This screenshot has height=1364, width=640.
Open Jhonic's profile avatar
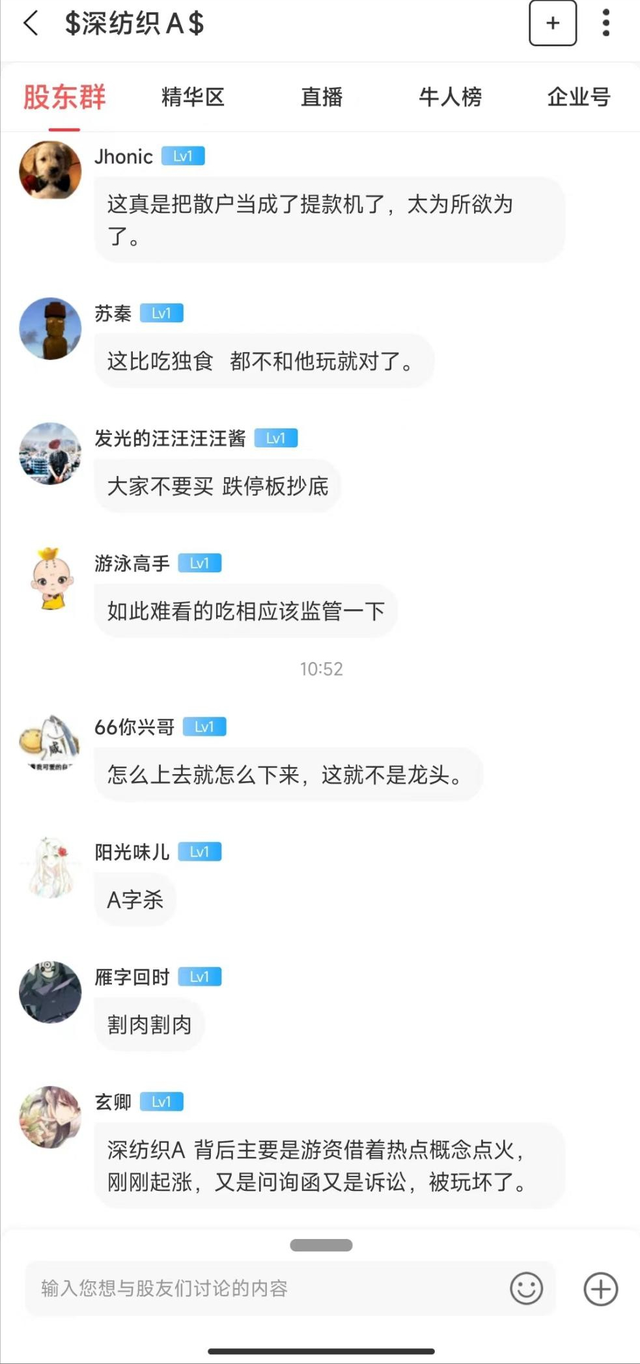click(x=50, y=170)
